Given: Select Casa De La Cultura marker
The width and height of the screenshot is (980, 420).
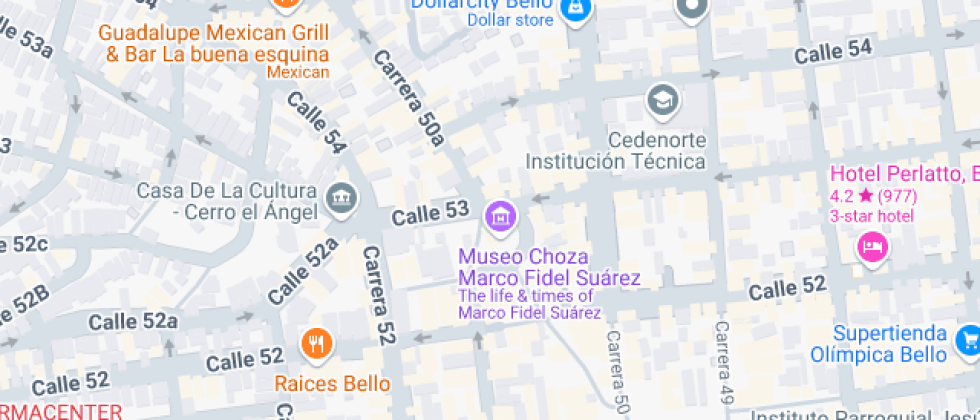Looking at the screenshot, I should (342, 194).
